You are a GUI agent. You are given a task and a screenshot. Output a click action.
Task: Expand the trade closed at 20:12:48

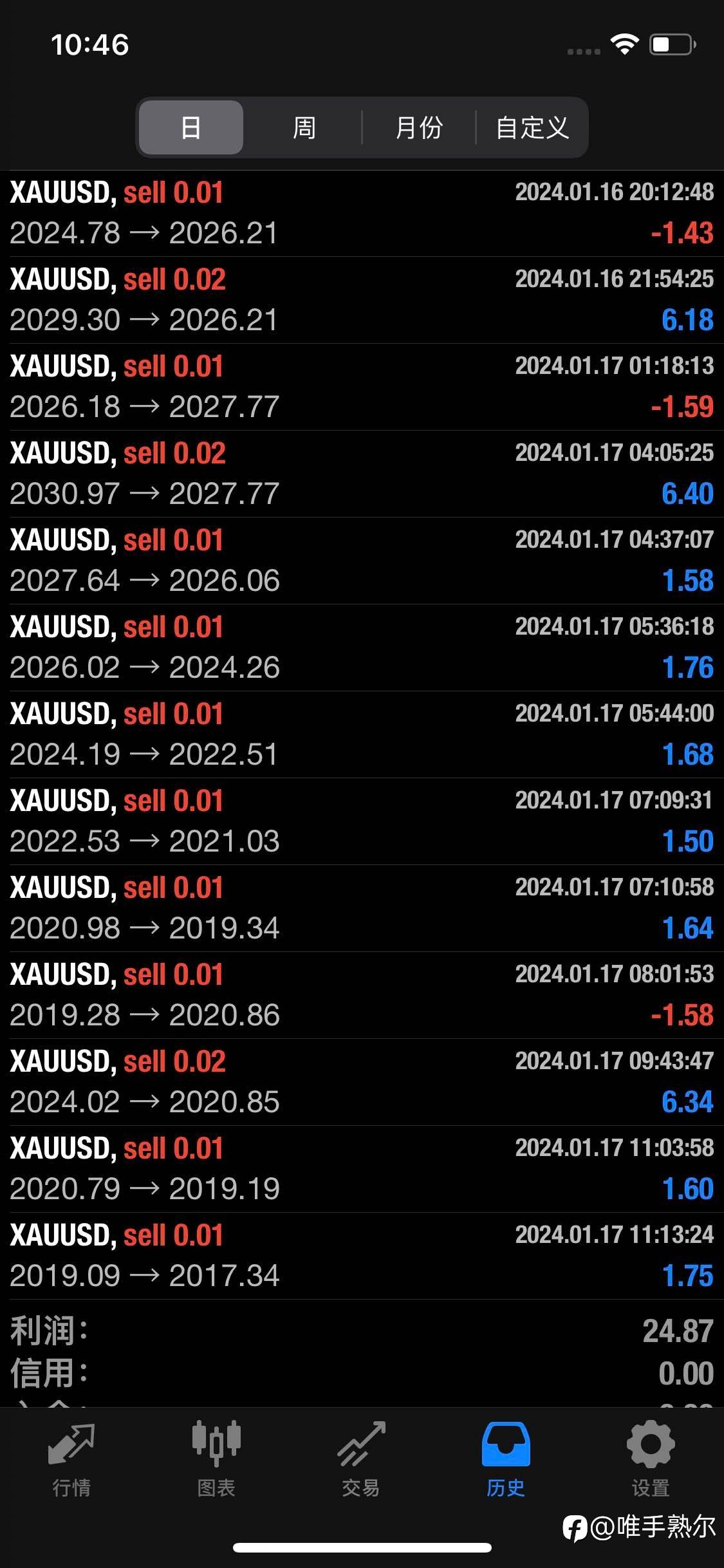pyautogui.click(x=362, y=213)
